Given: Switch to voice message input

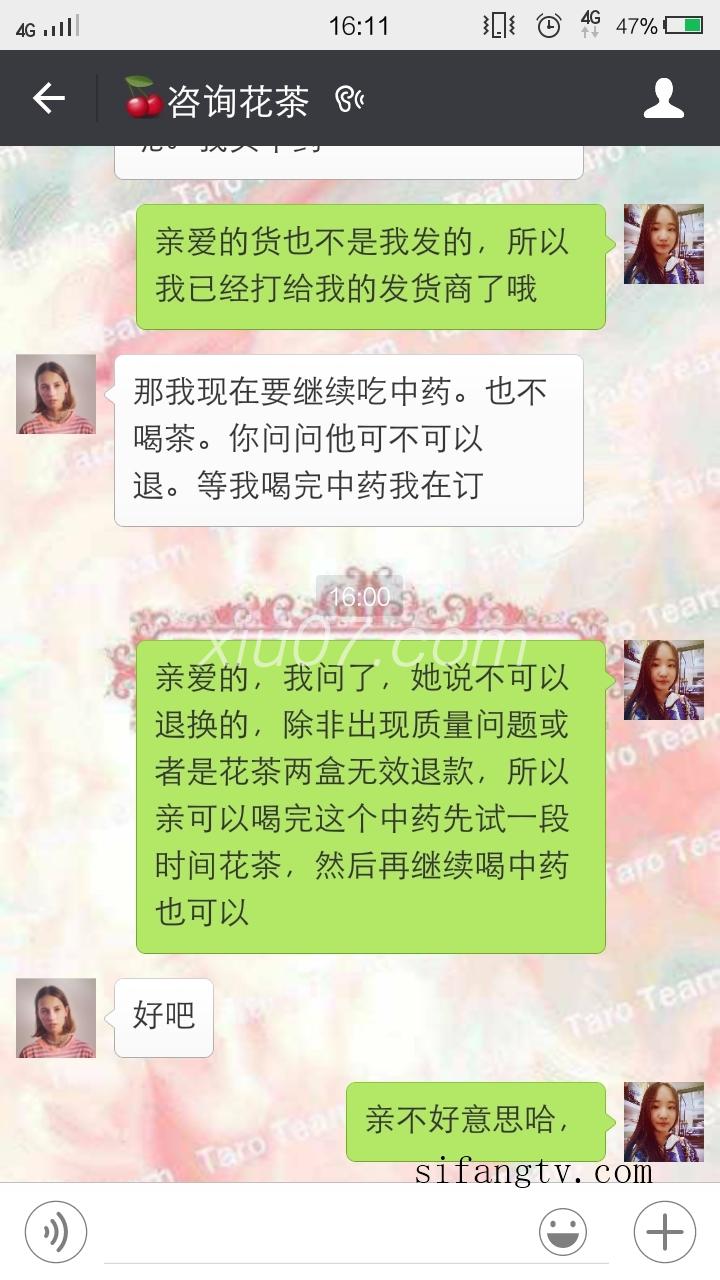Looking at the screenshot, I should [56, 1232].
